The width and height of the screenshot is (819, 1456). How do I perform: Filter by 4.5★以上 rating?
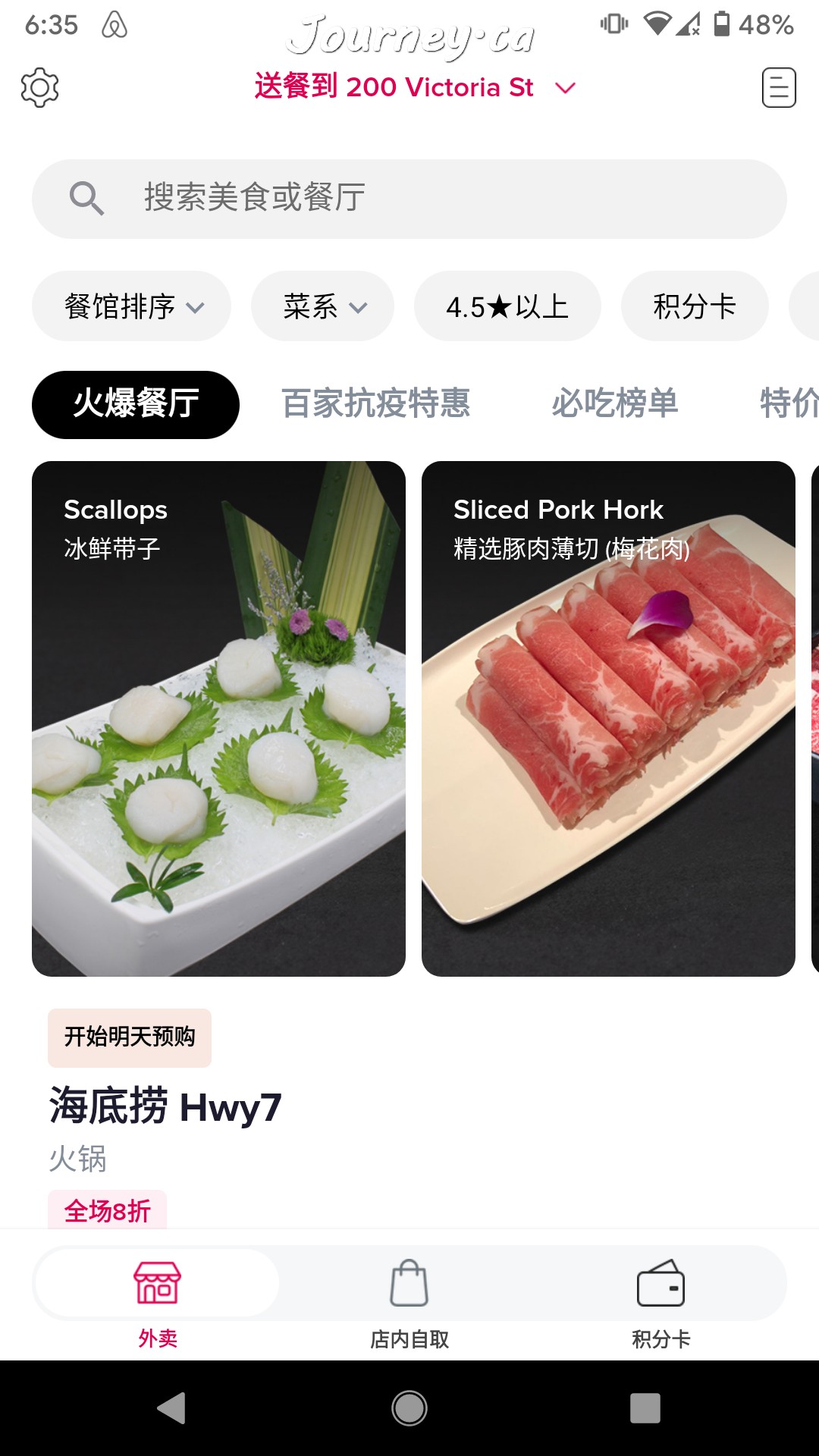[x=507, y=306]
